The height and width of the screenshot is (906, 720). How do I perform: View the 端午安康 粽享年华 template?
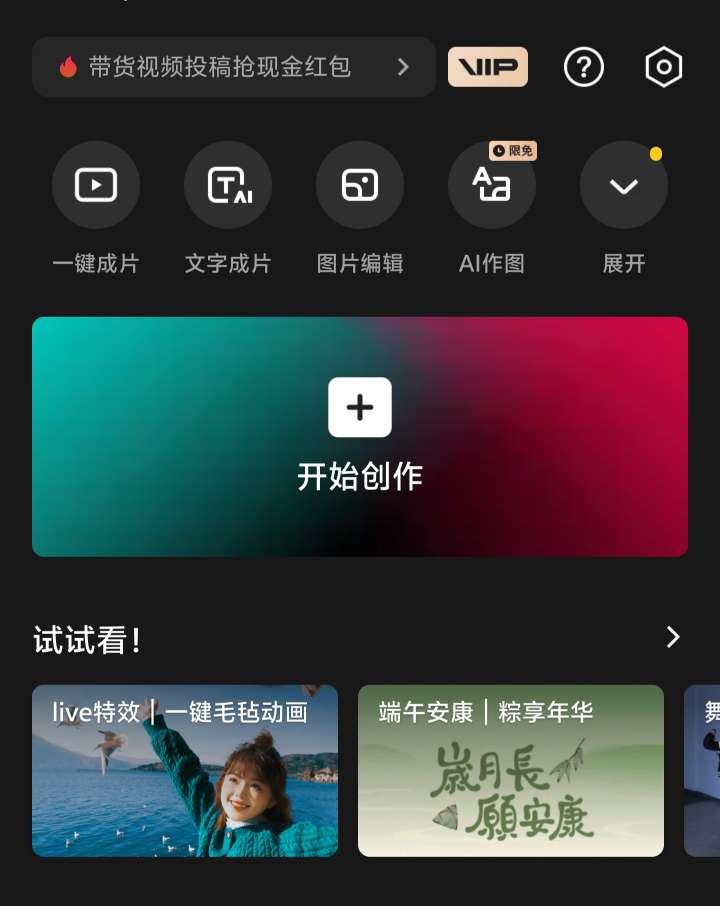click(x=511, y=770)
